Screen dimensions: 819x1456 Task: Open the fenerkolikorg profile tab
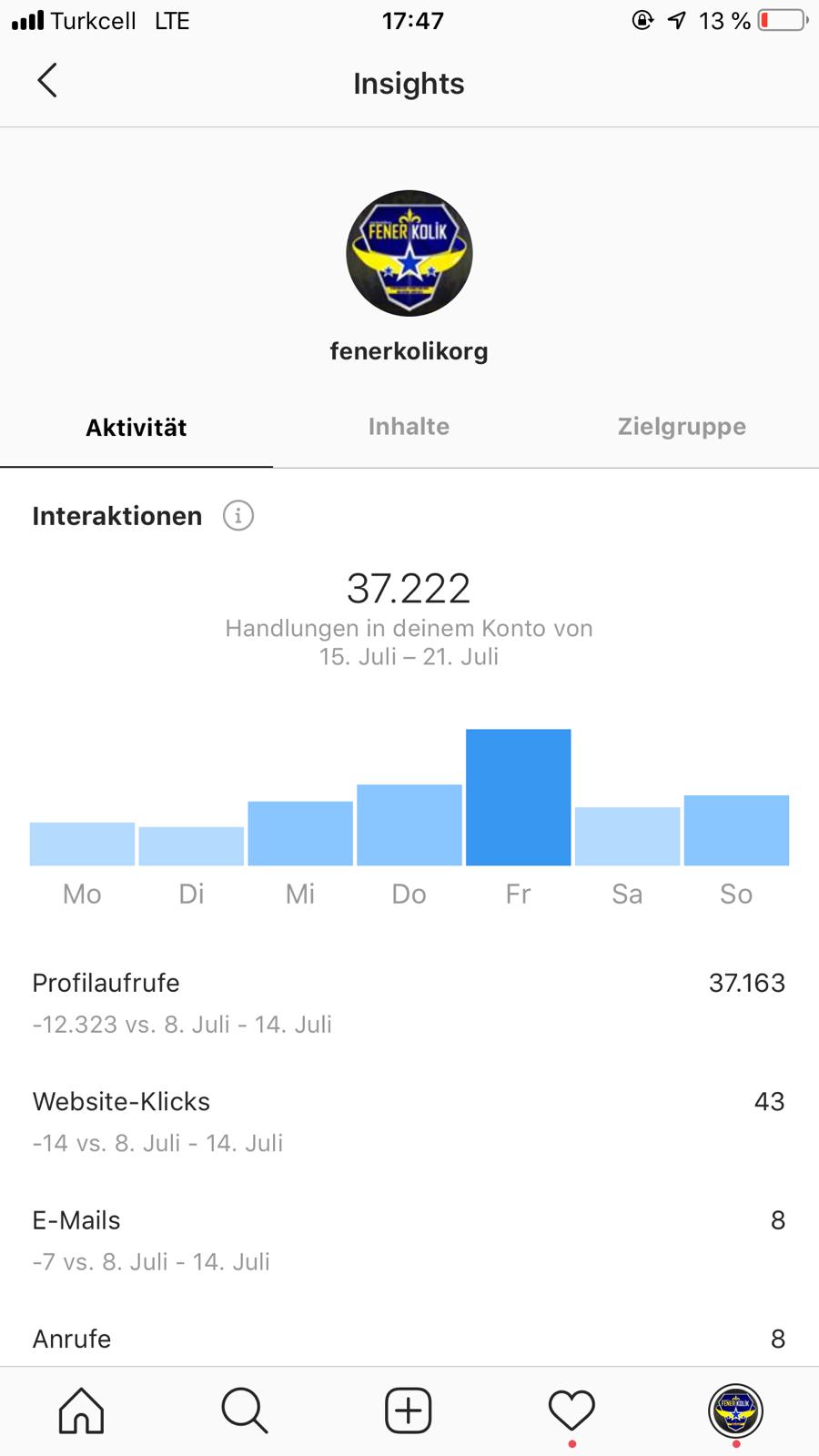click(x=735, y=1410)
